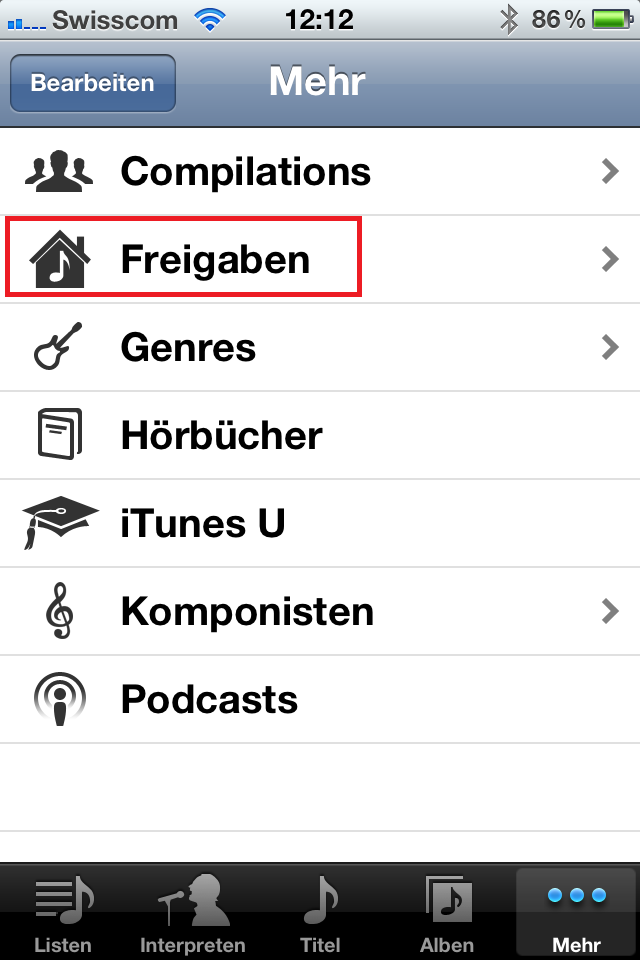Switch to the Interpreten tab
This screenshot has height=960, width=640.
[x=192, y=912]
